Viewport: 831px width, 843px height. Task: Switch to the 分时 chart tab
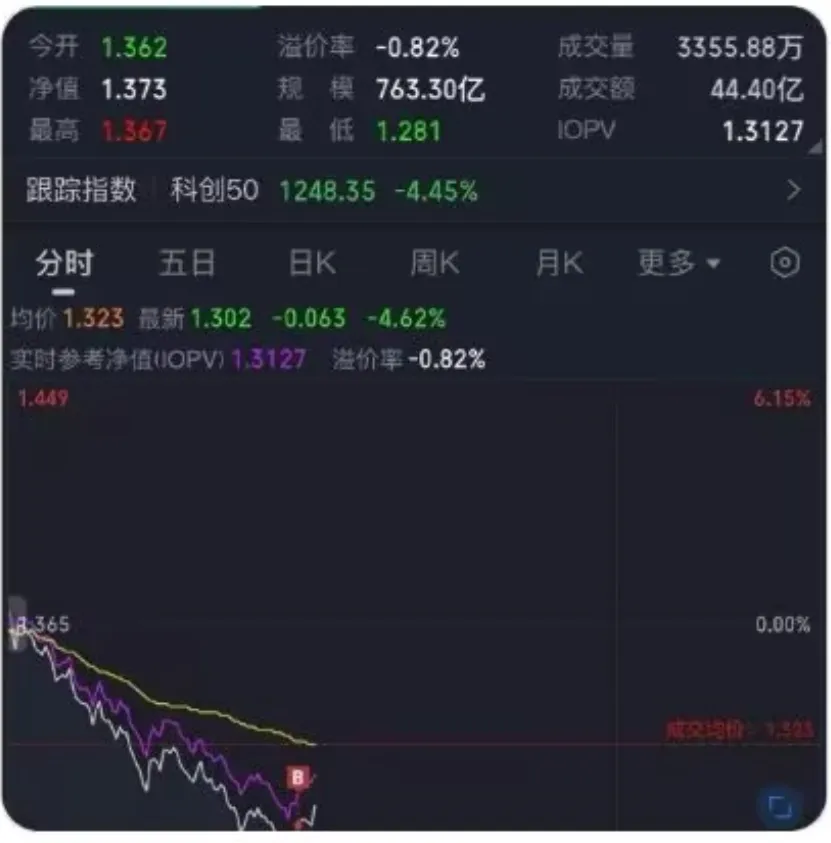(64, 263)
